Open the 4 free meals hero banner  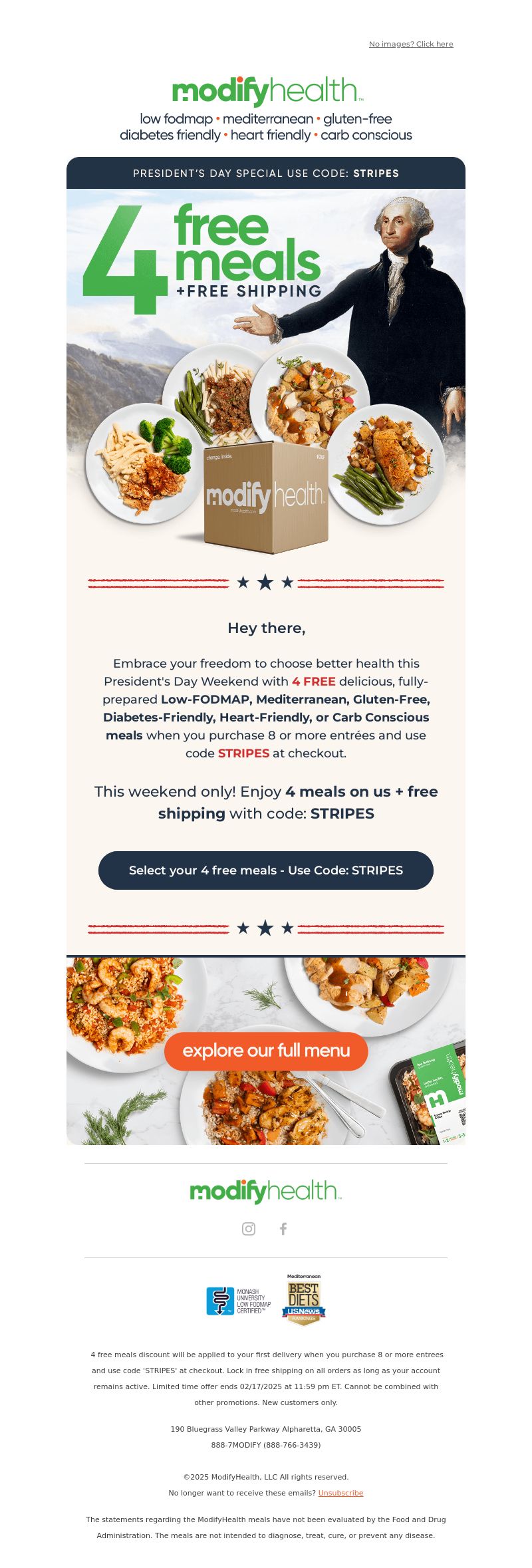[266, 372]
